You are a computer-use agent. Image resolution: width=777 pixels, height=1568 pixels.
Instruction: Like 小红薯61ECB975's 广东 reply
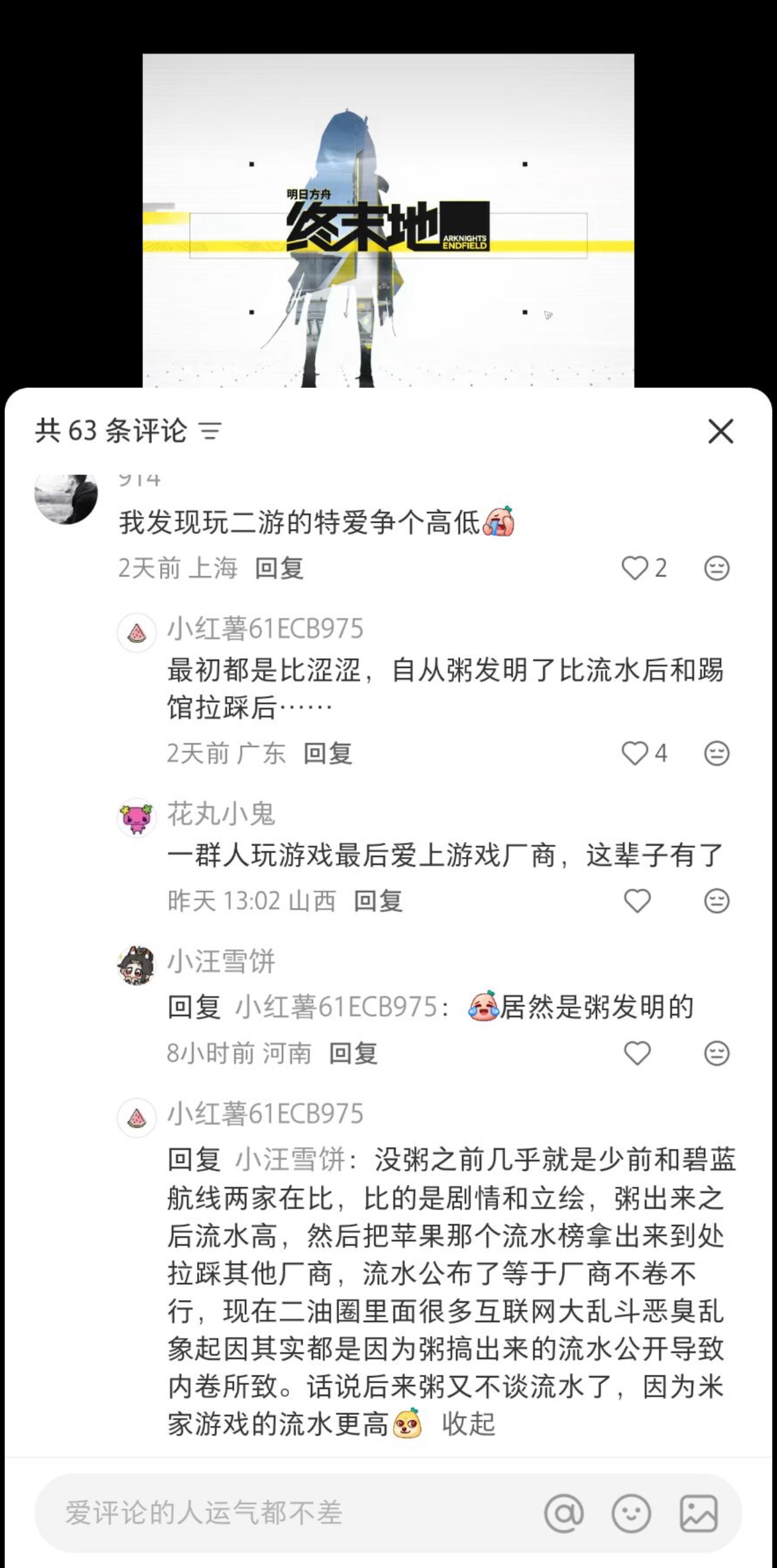[x=635, y=753]
